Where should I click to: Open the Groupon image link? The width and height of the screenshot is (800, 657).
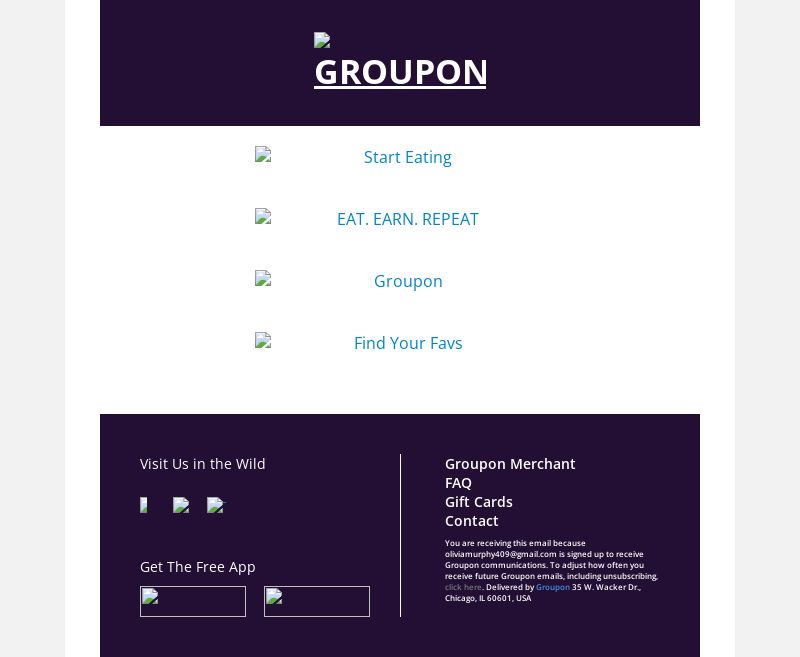[407, 281]
